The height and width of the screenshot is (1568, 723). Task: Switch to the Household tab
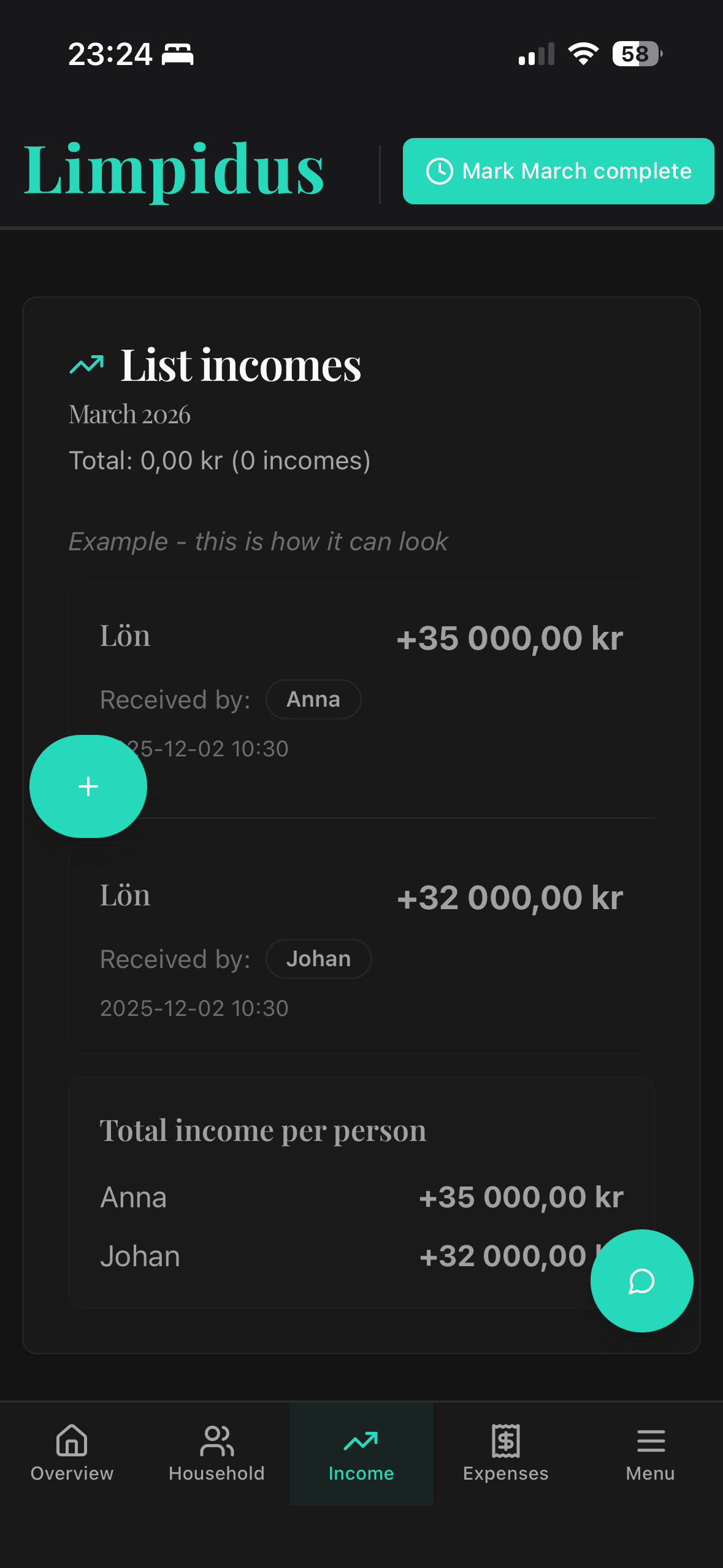point(216,1453)
